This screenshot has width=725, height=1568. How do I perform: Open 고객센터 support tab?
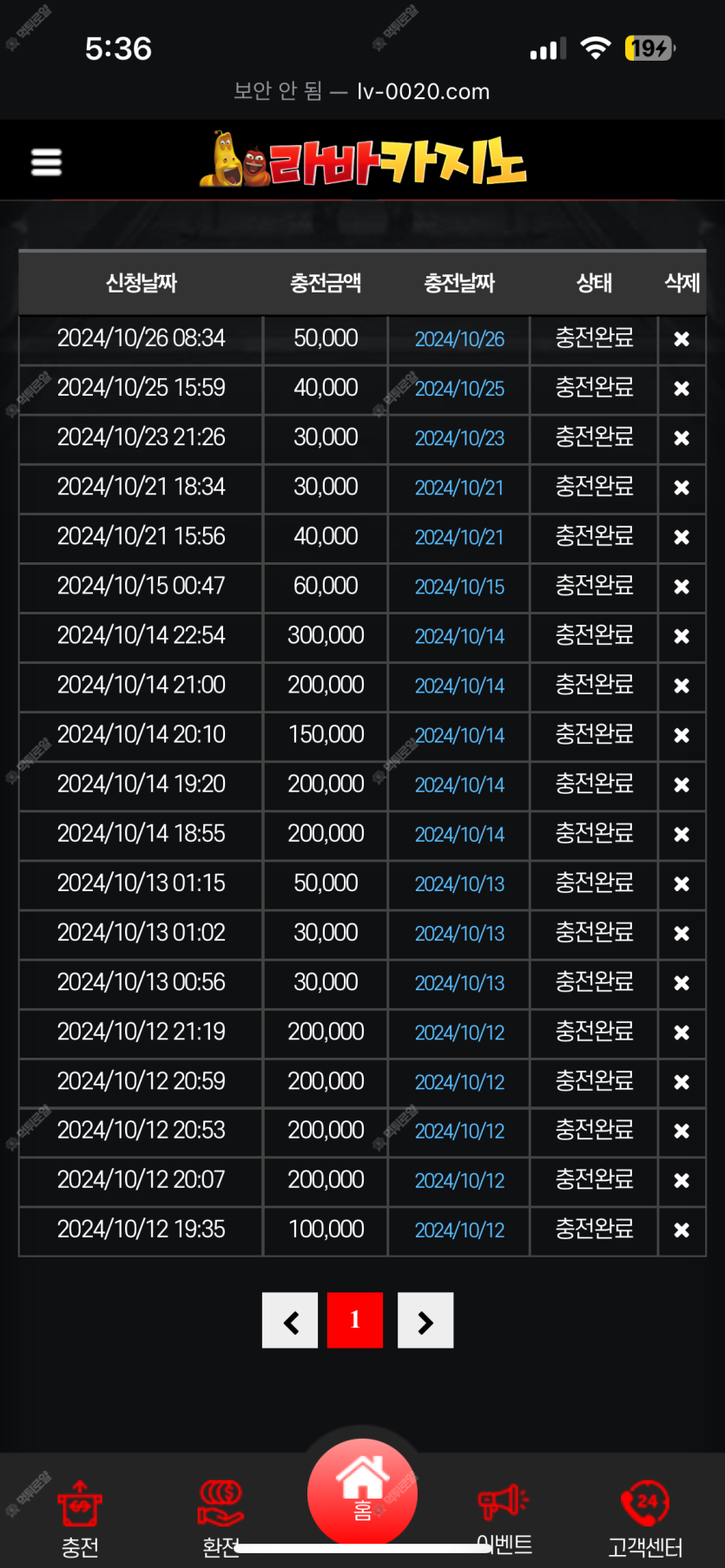(645, 1519)
